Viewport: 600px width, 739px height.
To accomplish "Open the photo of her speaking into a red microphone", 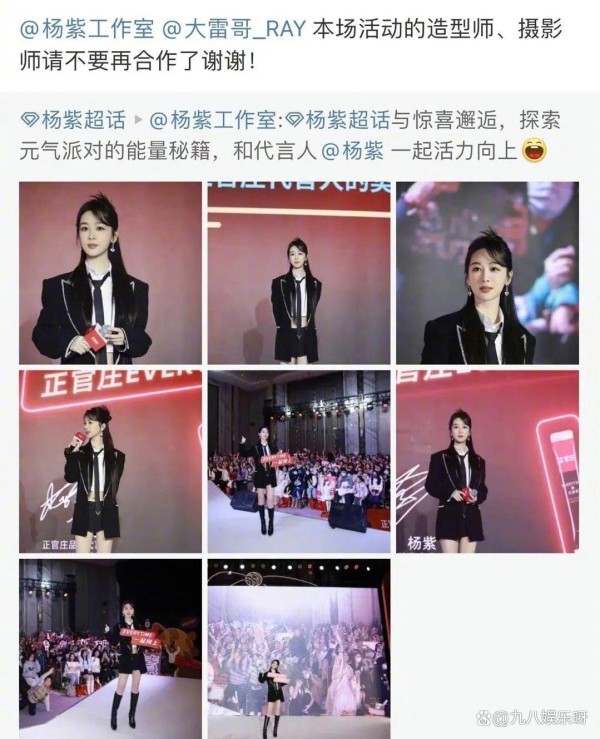I will coord(110,461).
